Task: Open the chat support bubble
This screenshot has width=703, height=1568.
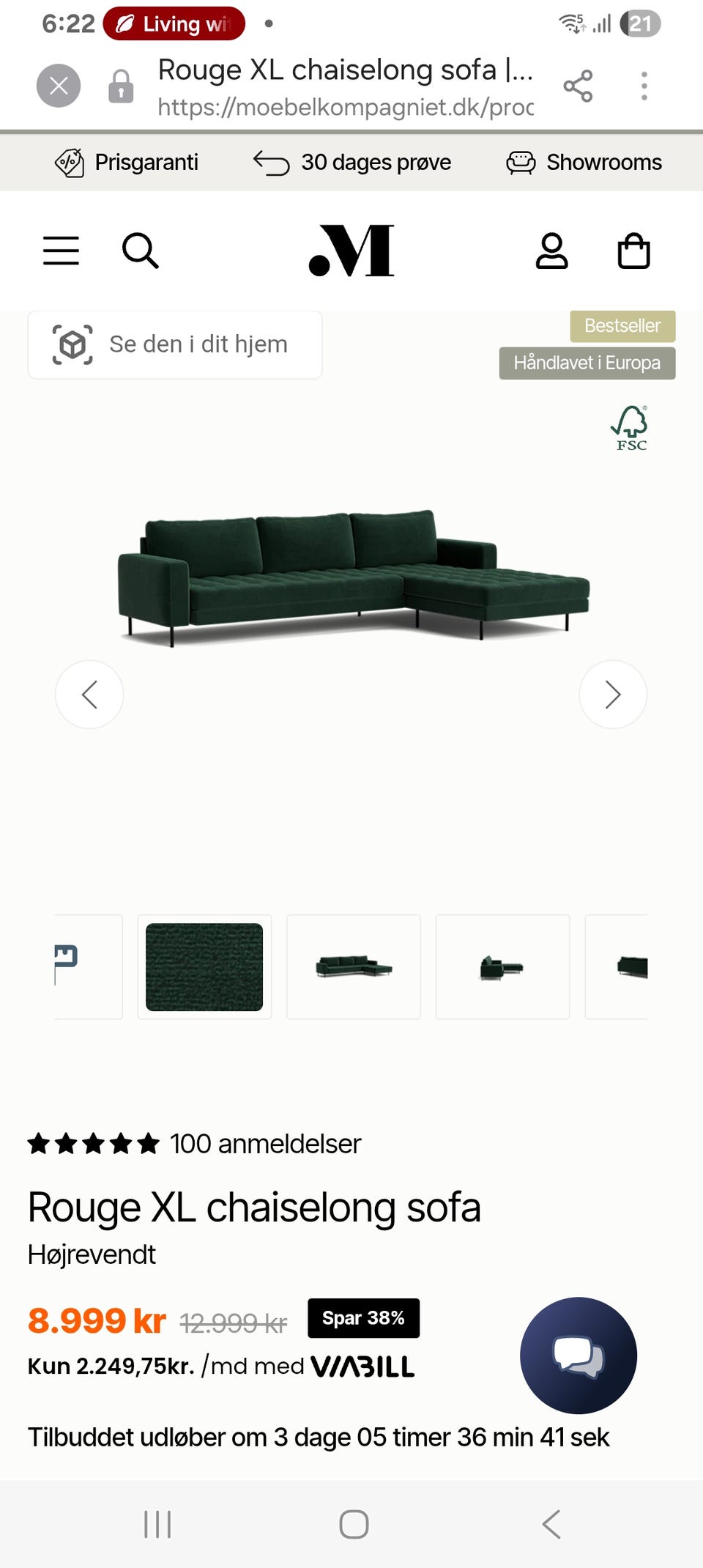Action: pyautogui.click(x=578, y=1356)
